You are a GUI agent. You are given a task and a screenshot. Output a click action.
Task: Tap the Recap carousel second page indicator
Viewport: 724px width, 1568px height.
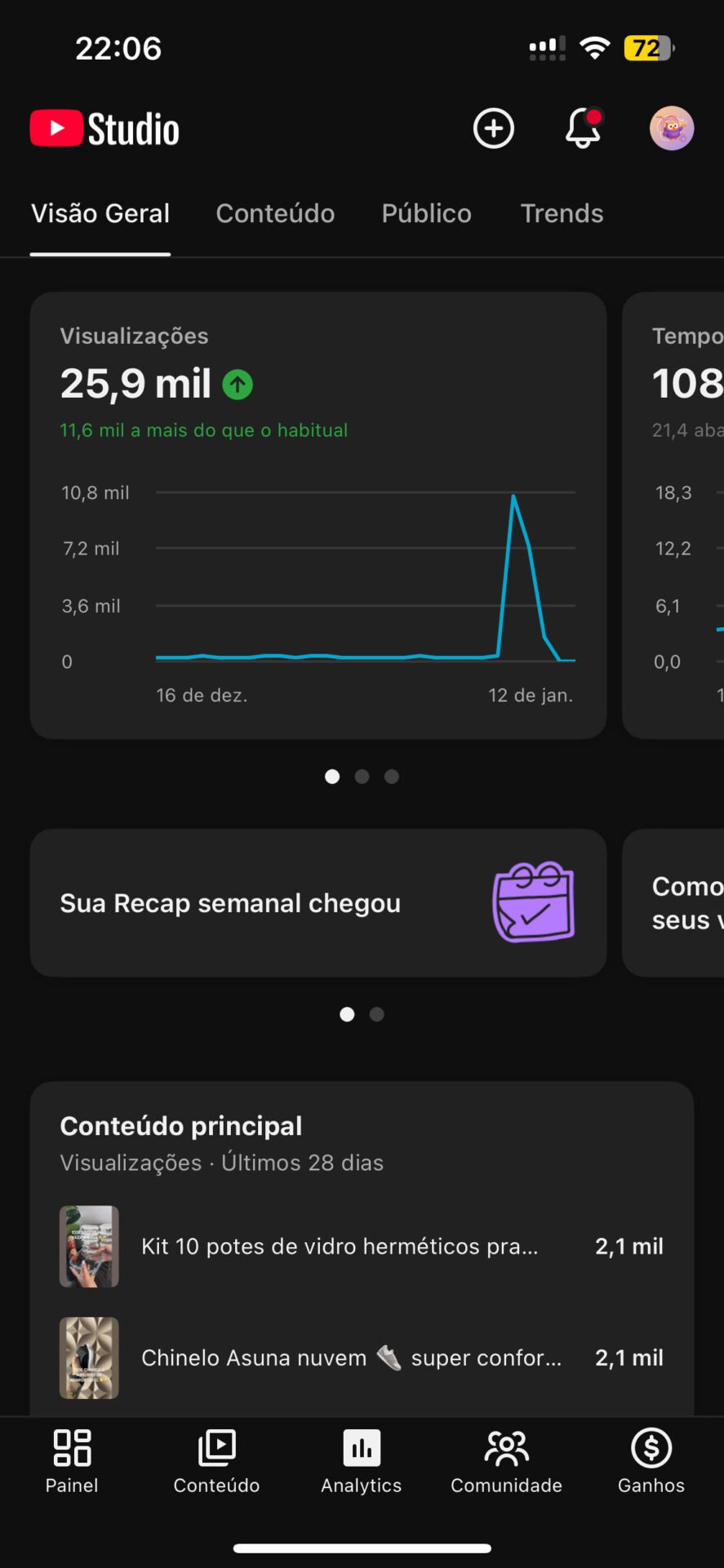tap(376, 1013)
